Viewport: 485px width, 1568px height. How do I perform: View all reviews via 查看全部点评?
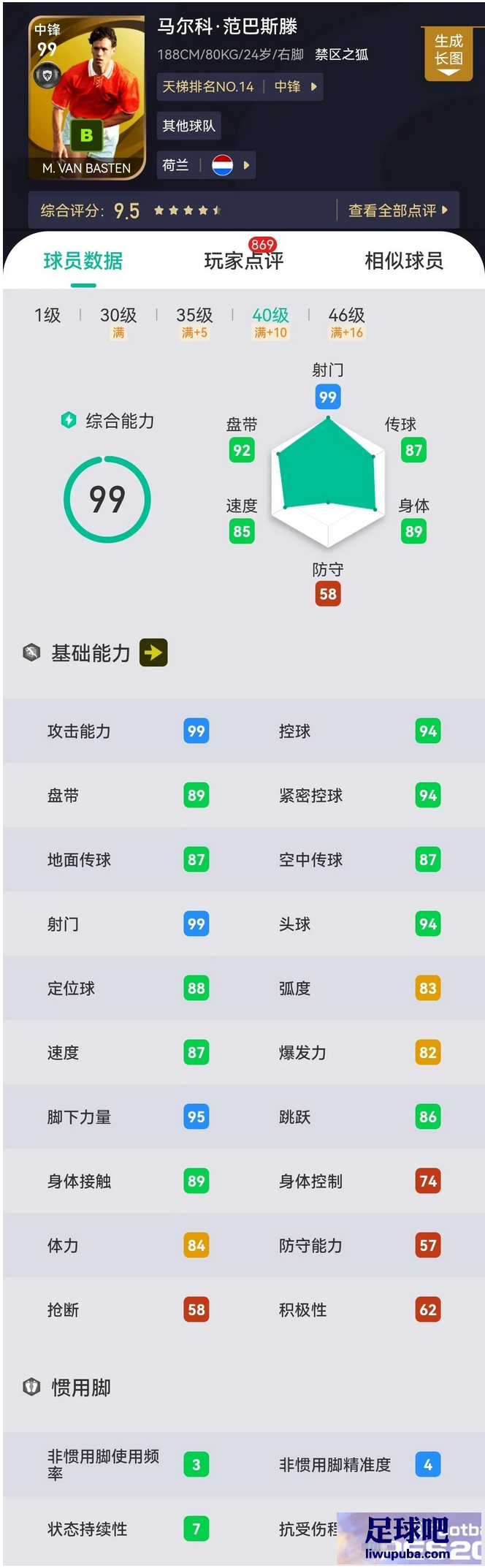tap(397, 210)
